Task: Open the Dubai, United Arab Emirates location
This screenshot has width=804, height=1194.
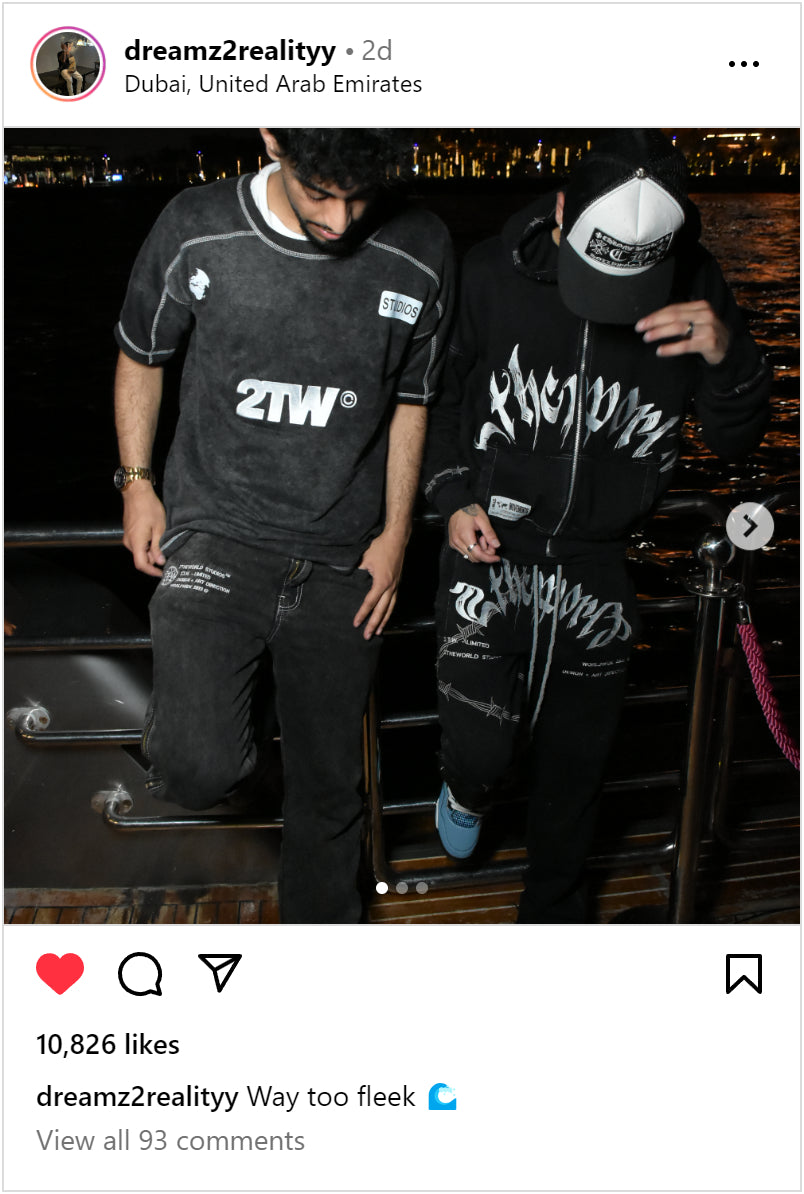Action: [273, 85]
